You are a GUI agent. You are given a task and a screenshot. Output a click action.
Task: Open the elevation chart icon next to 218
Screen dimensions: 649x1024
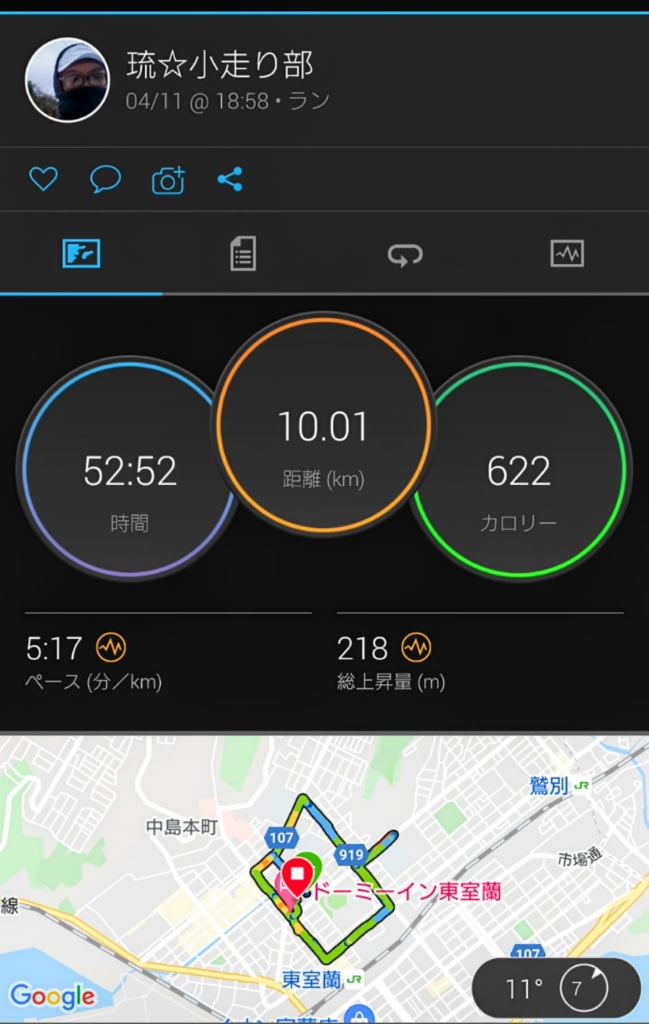point(416,649)
